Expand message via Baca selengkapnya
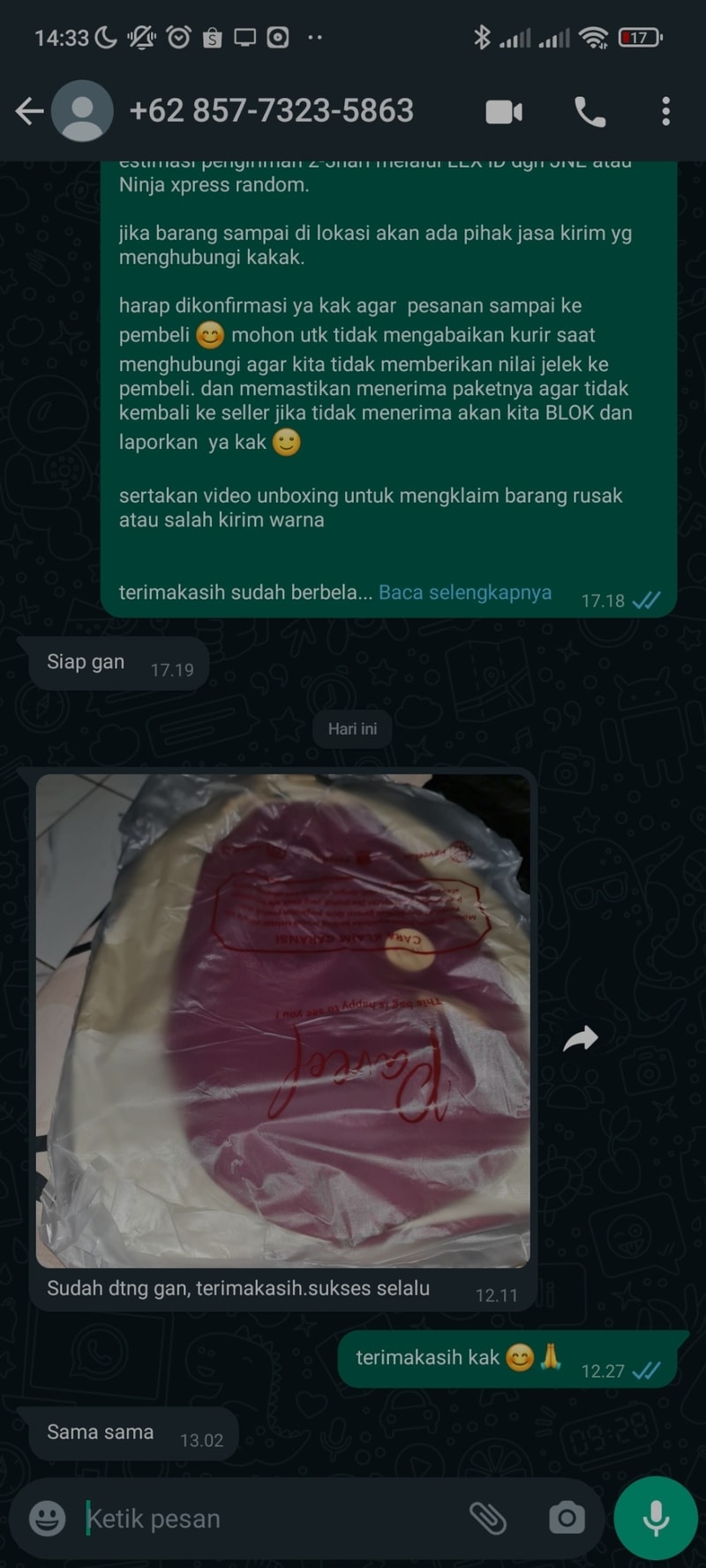706x1568 pixels. pos(464,593)
